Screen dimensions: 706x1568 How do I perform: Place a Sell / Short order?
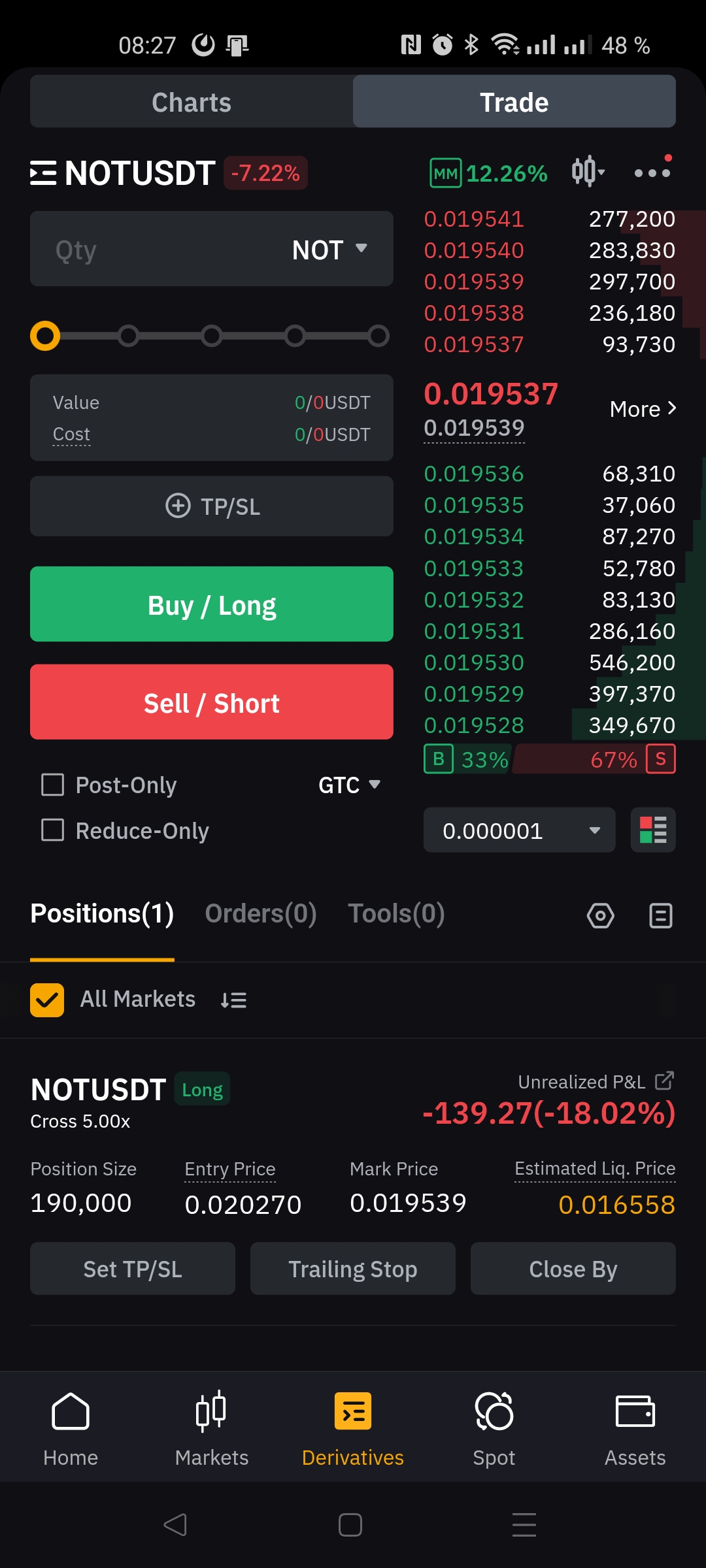212,702
